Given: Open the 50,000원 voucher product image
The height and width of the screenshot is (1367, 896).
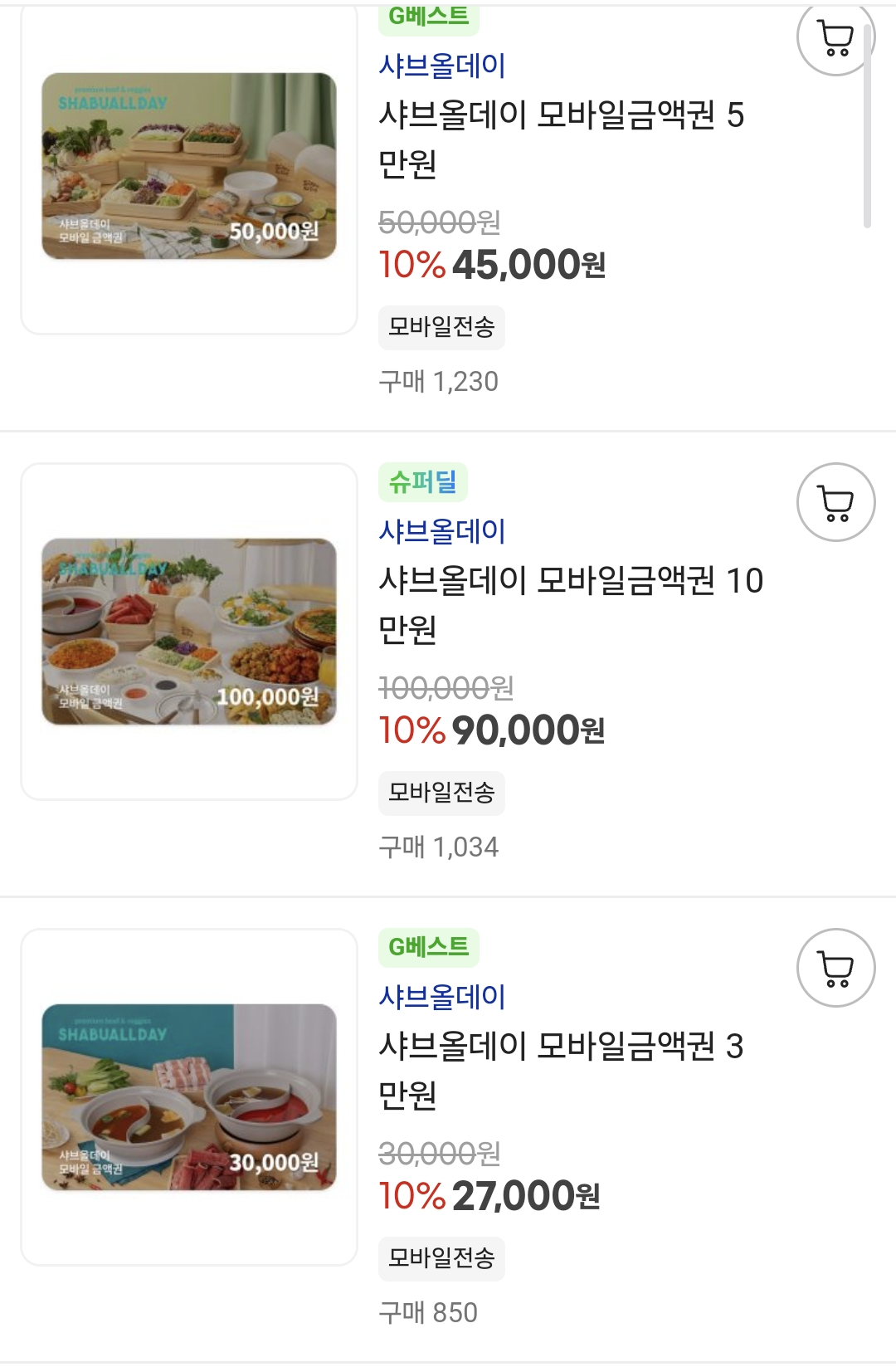Looking at the screenshot, I should [x=189, y=167].
